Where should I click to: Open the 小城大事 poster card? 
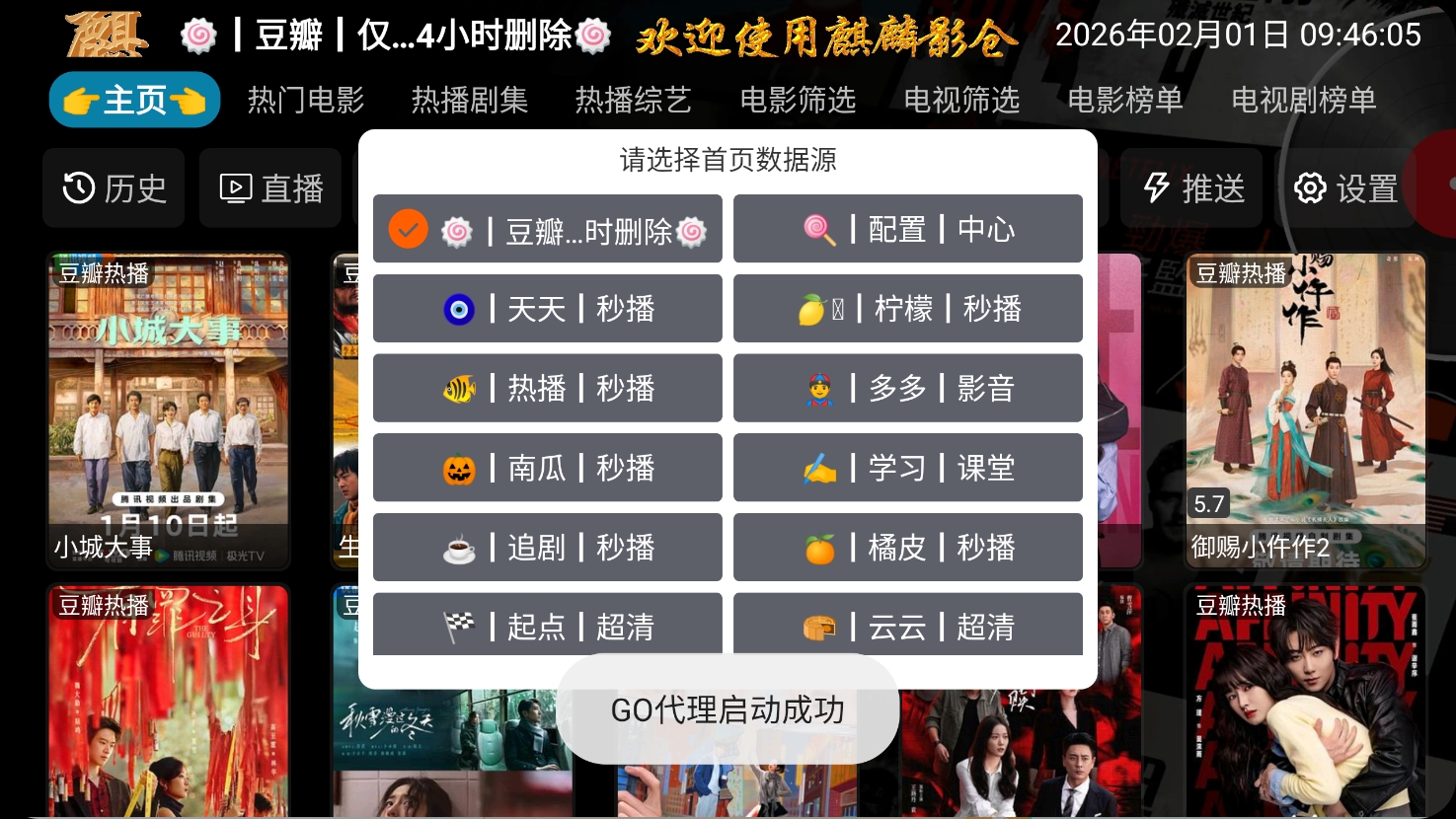click(169, 409)
